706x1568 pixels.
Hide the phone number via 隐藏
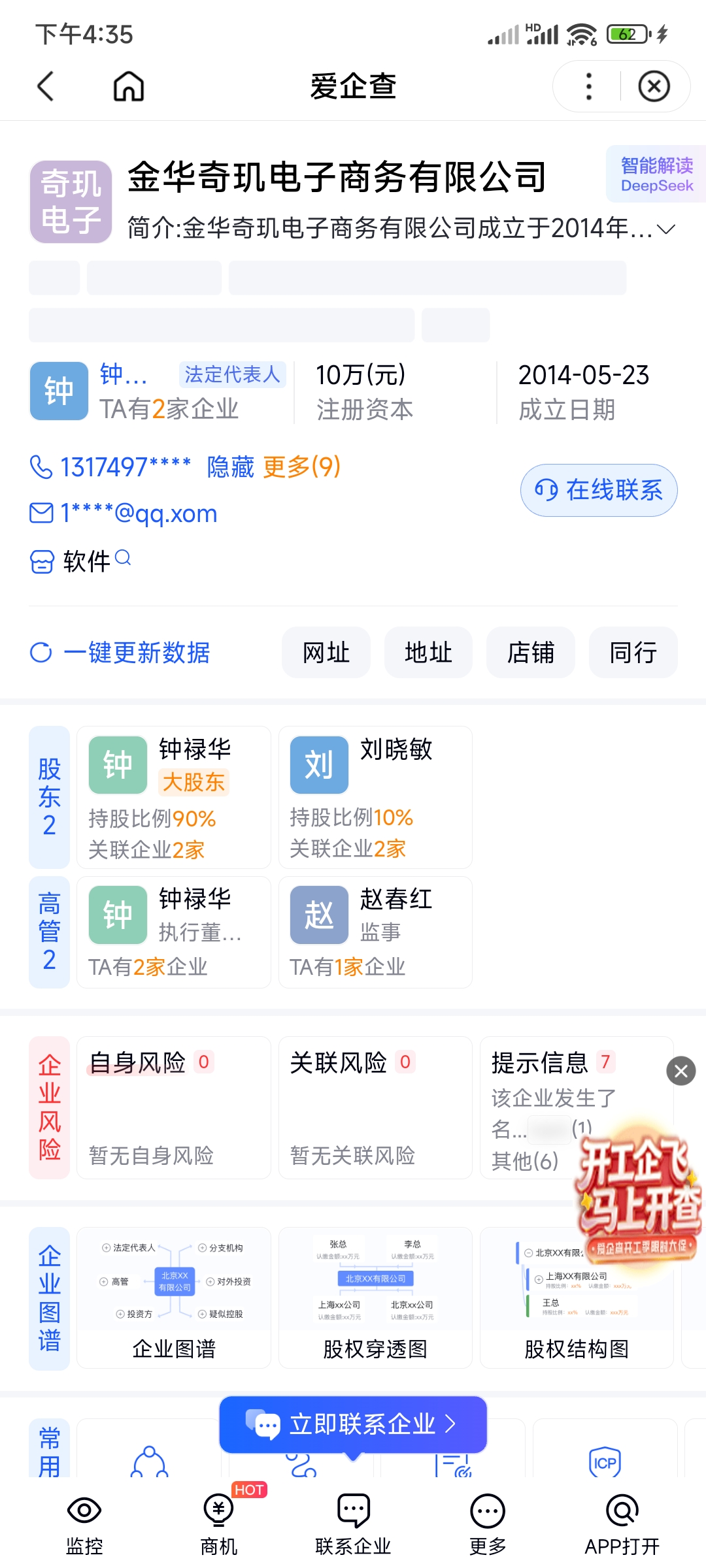[229, 468]
